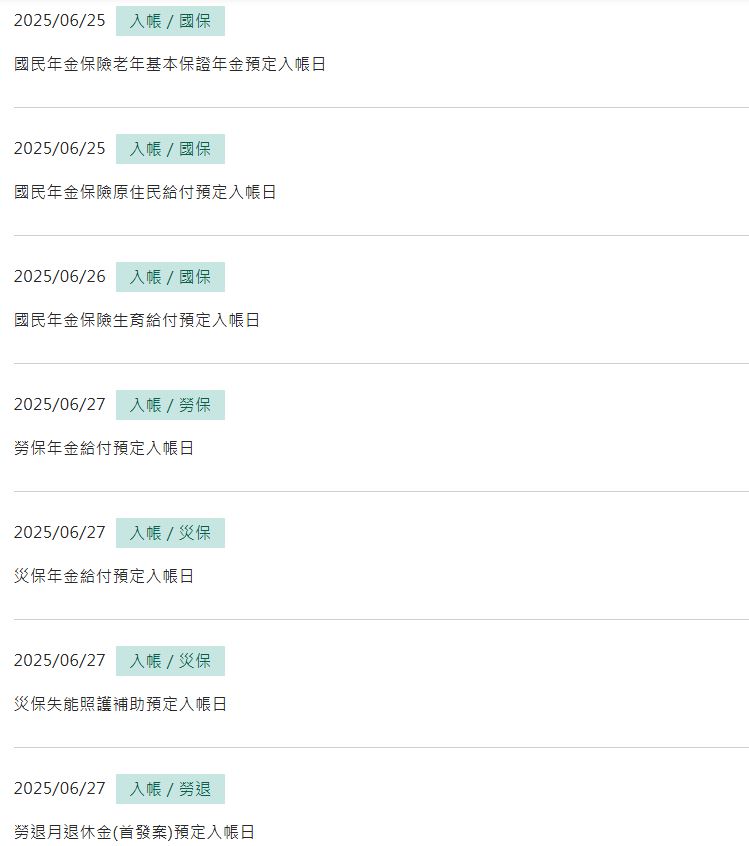Open 勞保年金給付預定入帳日 entry
The width and height of the screenshot is (749, 846).
pos(104,448)
